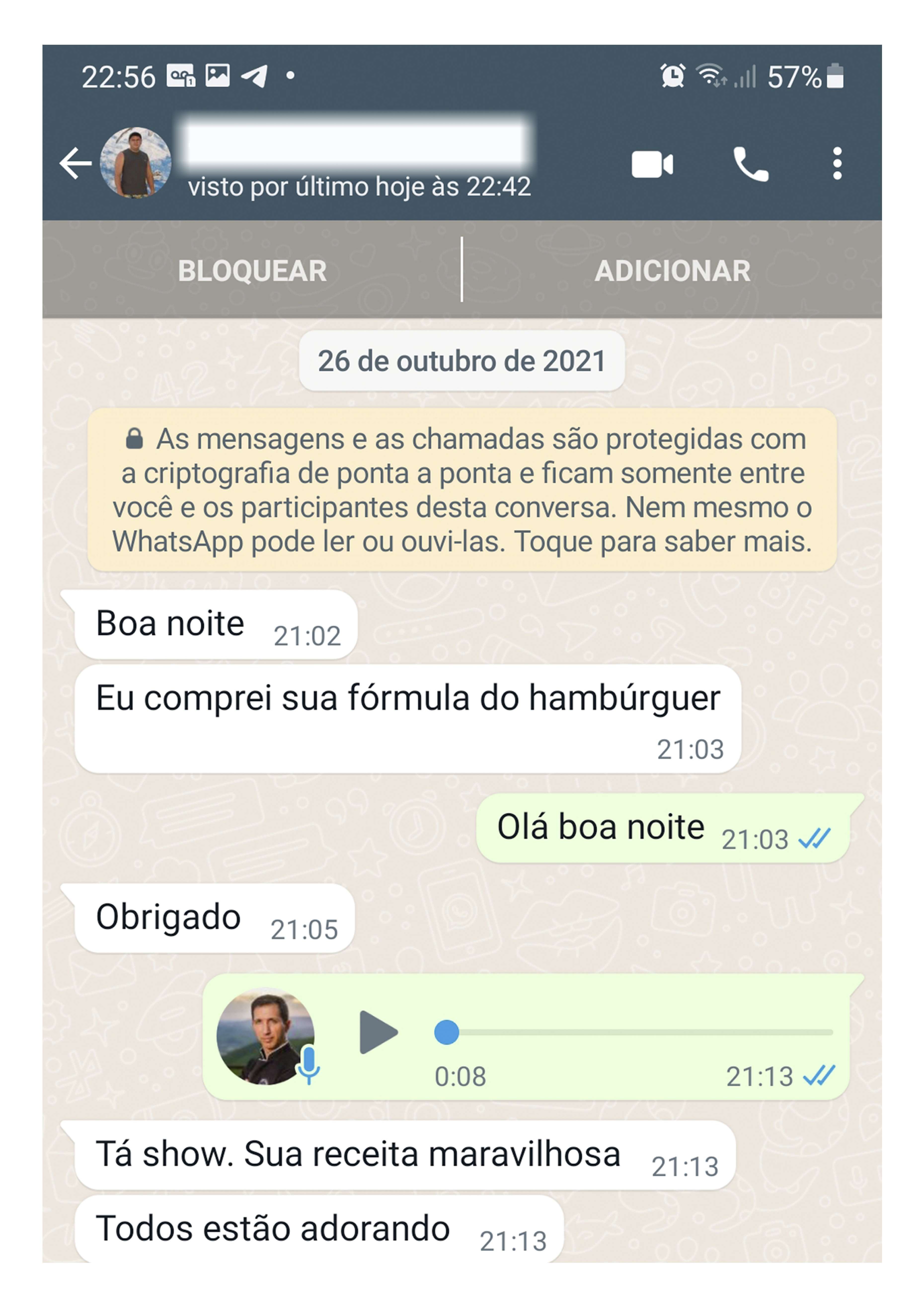Go back using the arrow
This screenshot has width=924, height=1307.
[x=75, y=163]
